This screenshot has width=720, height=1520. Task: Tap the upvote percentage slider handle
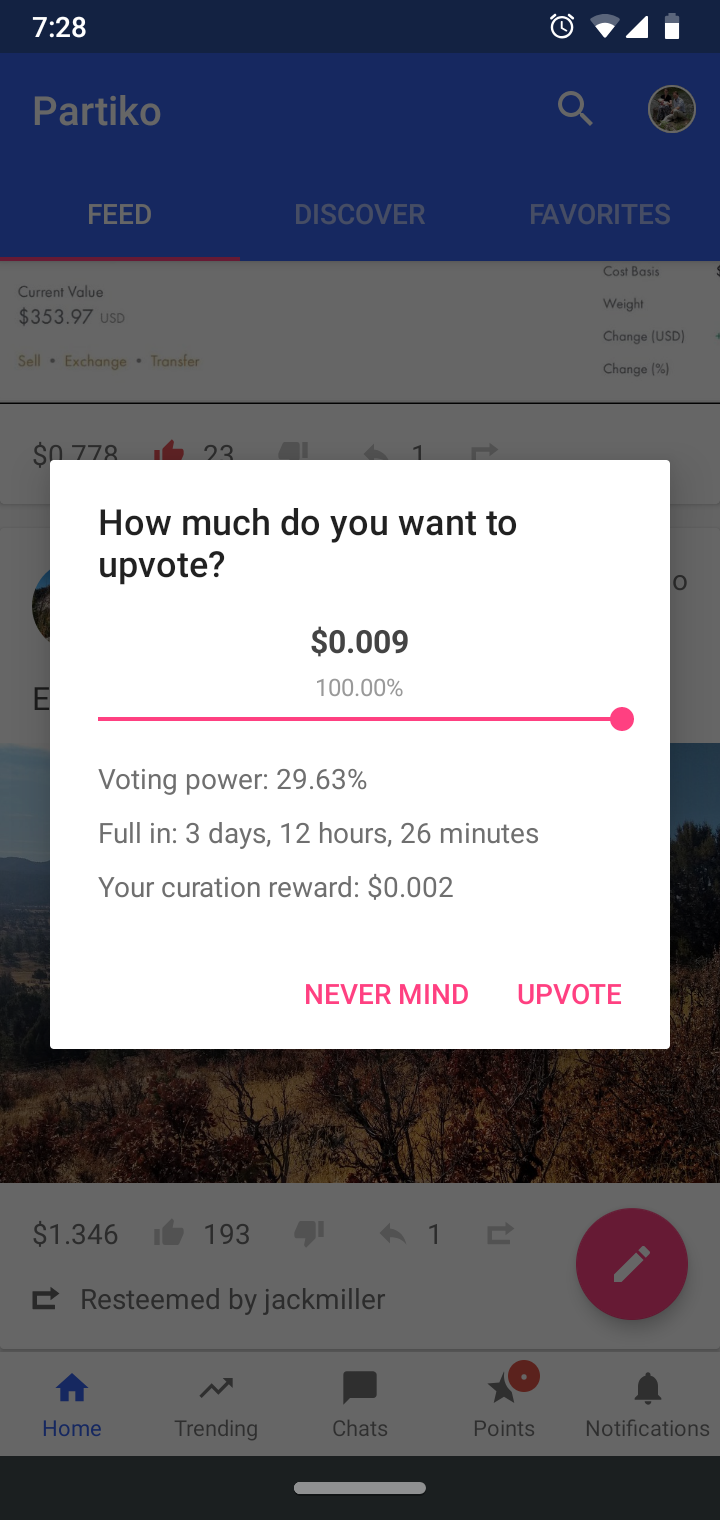click(622, 719)
